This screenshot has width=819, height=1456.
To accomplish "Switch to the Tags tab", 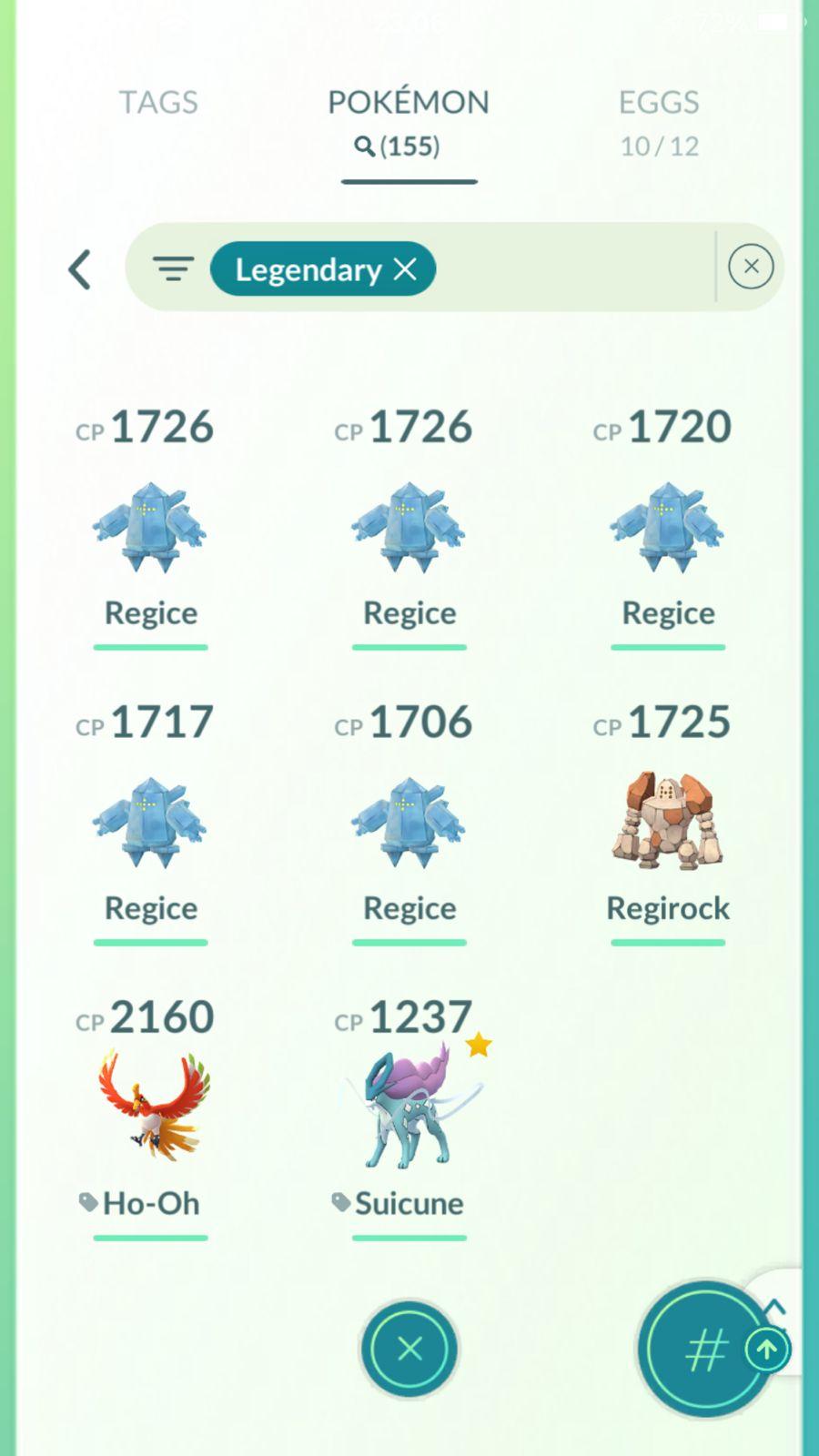I will point(158,103).
